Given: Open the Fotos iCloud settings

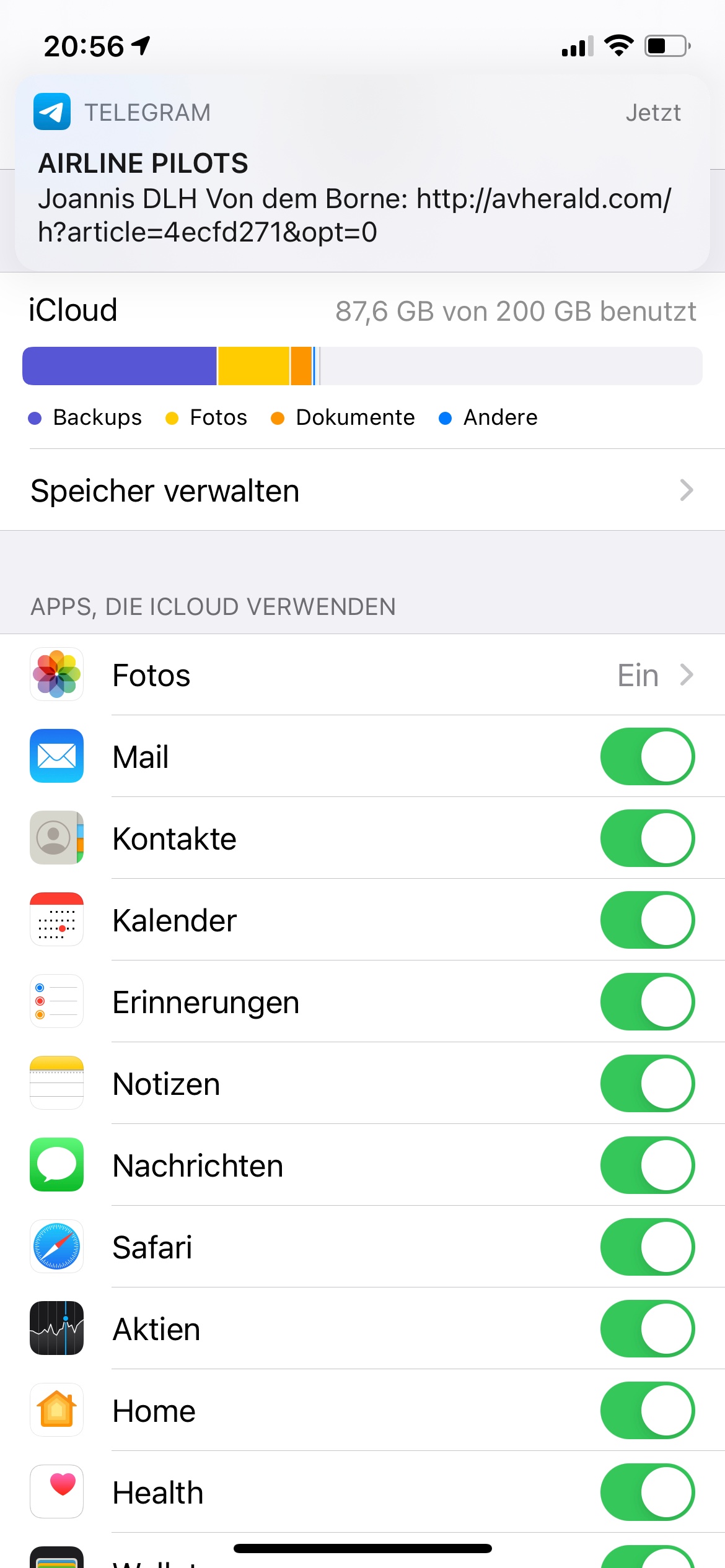Looking at the screenshot, I should 362,675.
